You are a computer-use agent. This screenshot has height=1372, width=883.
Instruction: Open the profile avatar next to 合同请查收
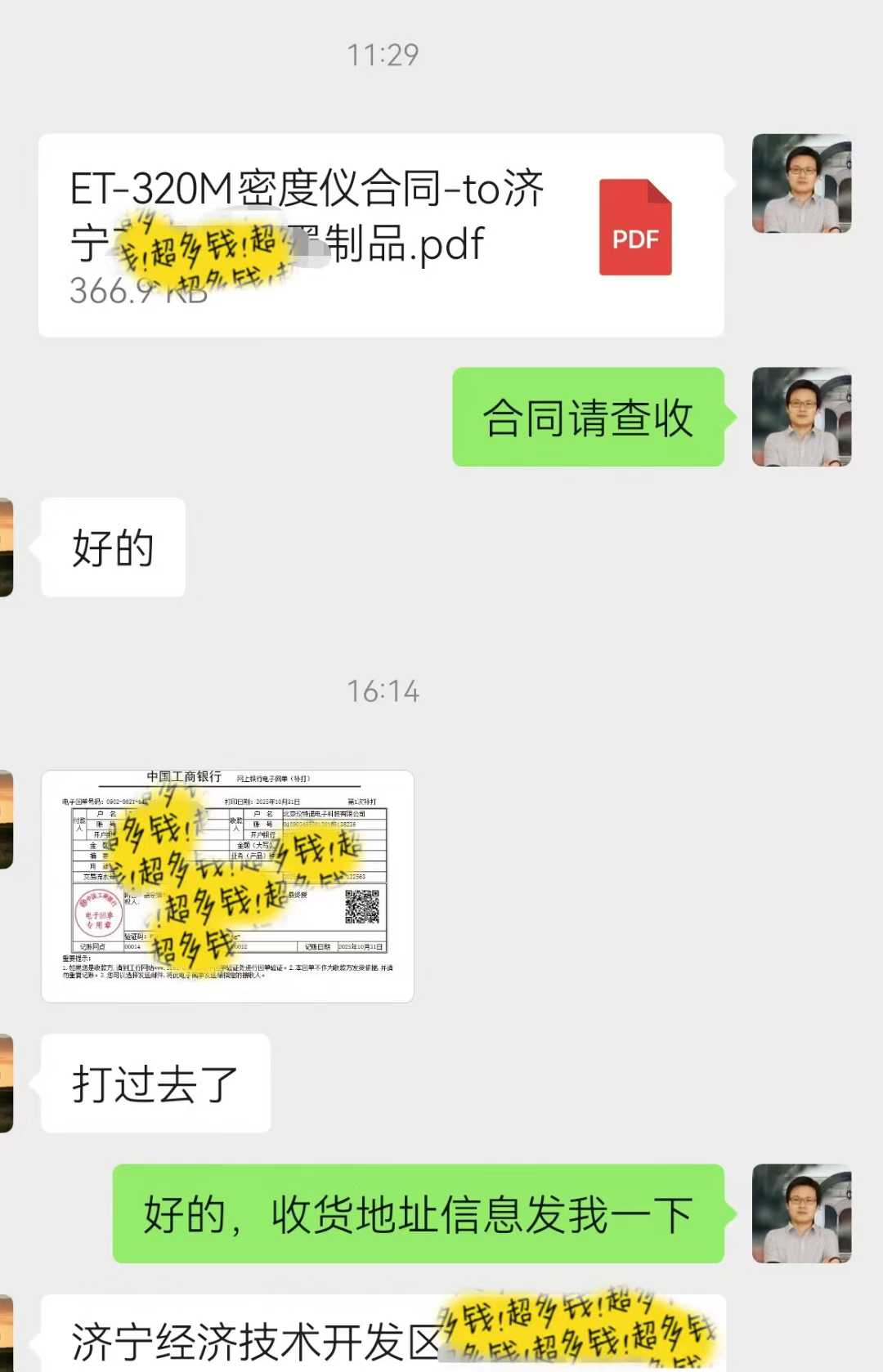coord(801,417)
